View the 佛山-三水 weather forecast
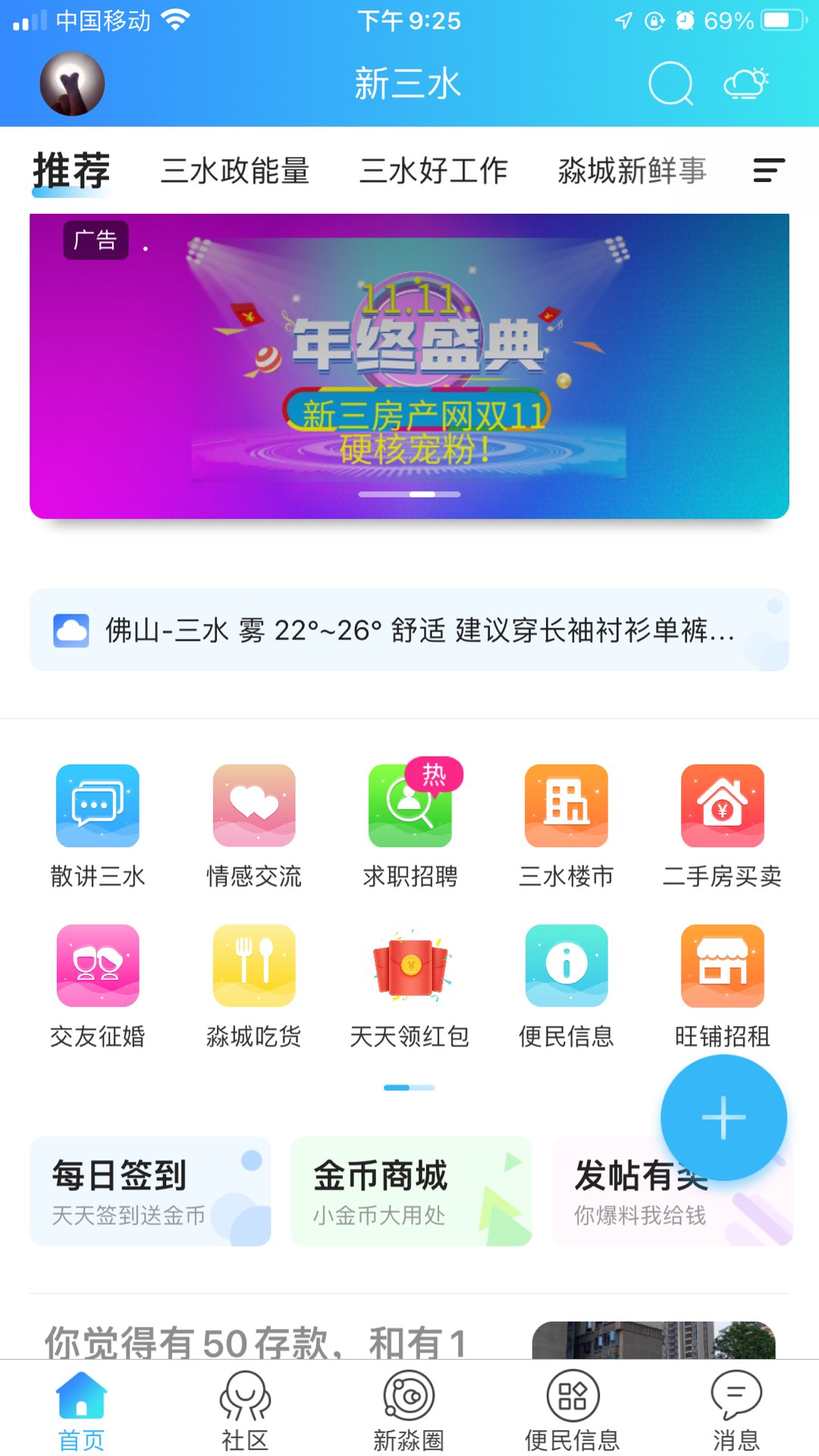Image resolution: width=819 pixels, height=1456 pixels. (x=409, y=630)
